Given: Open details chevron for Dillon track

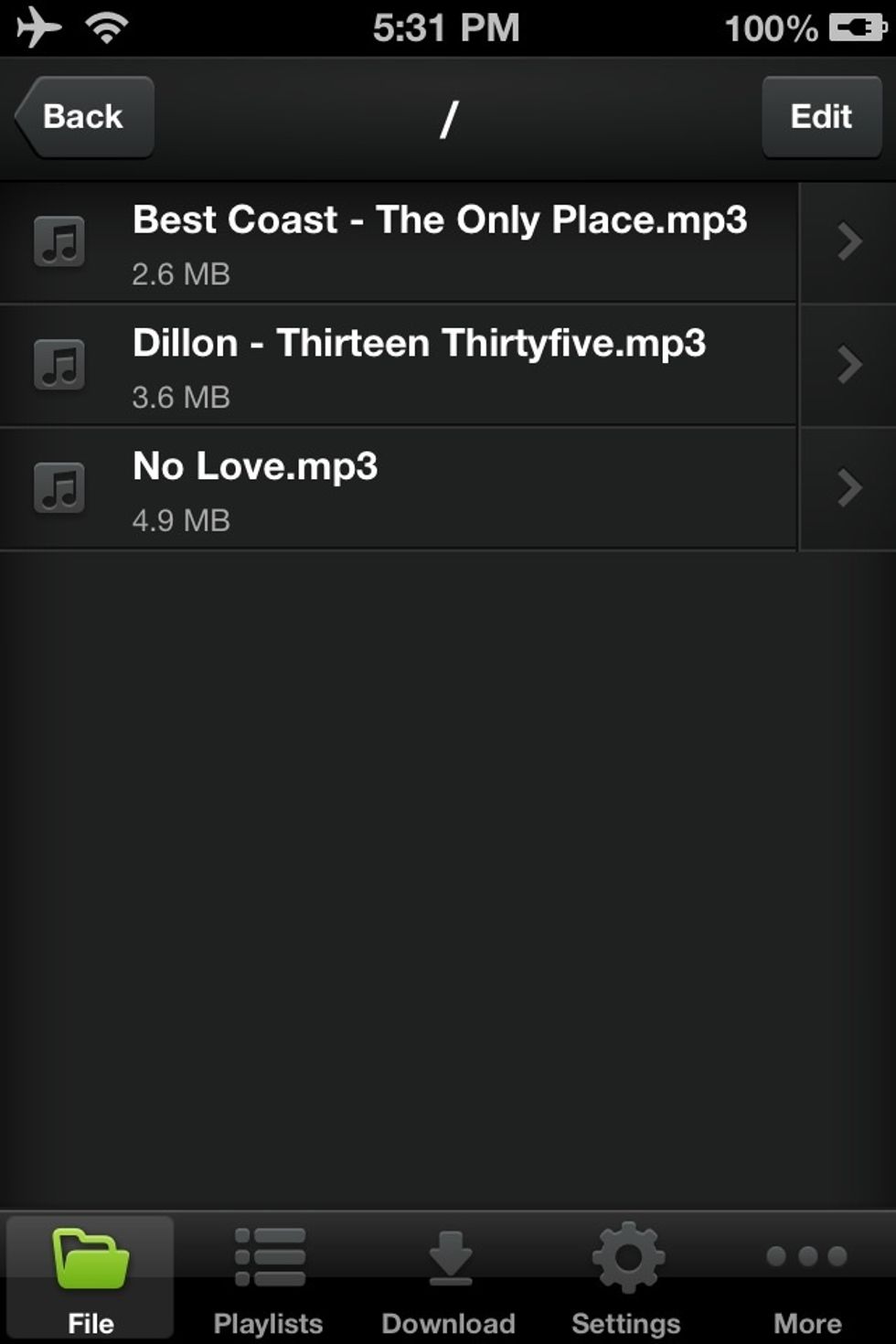Looking at the screenshot, I should [849, 365].
